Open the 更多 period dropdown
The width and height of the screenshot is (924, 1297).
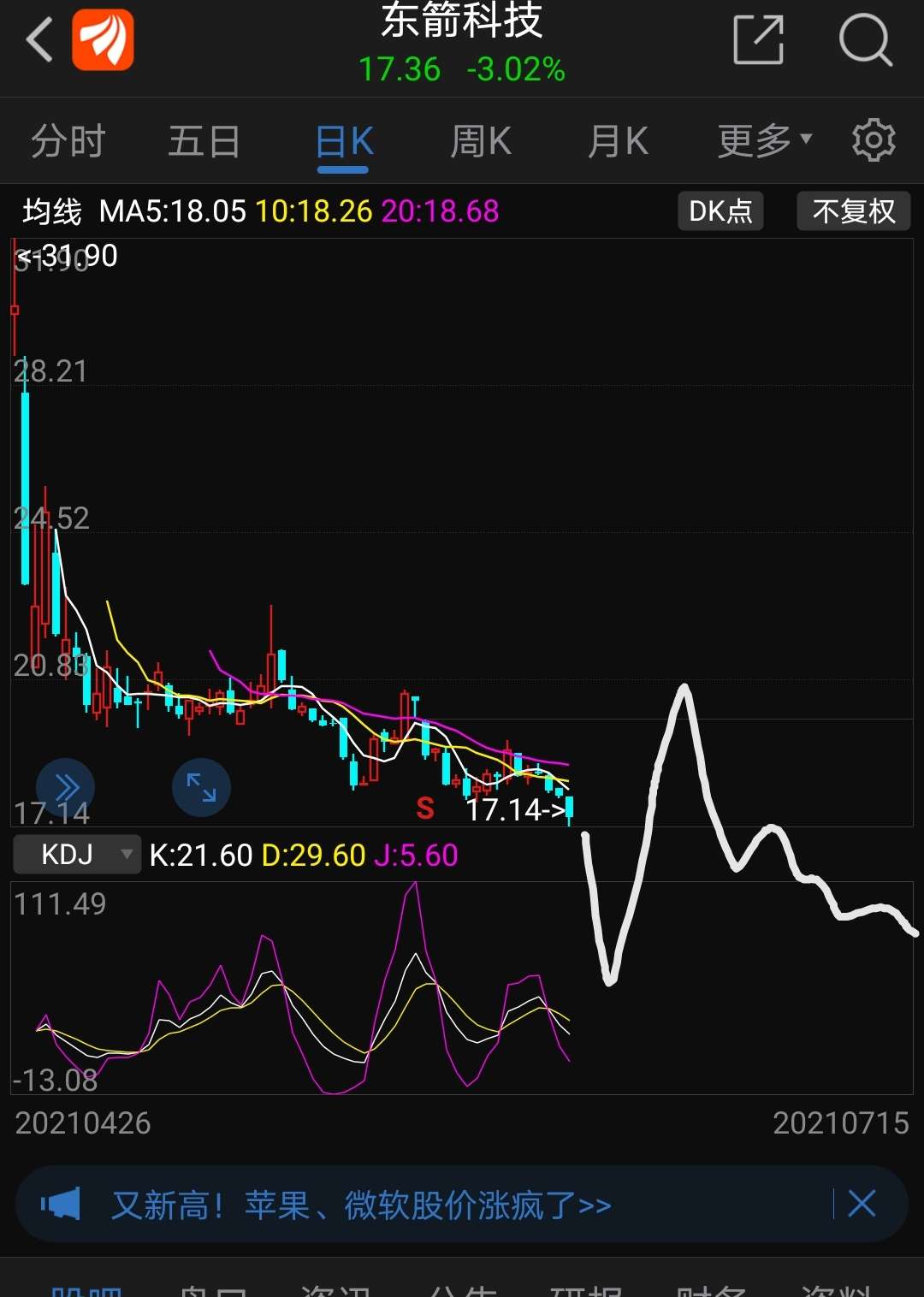point(760,139)
